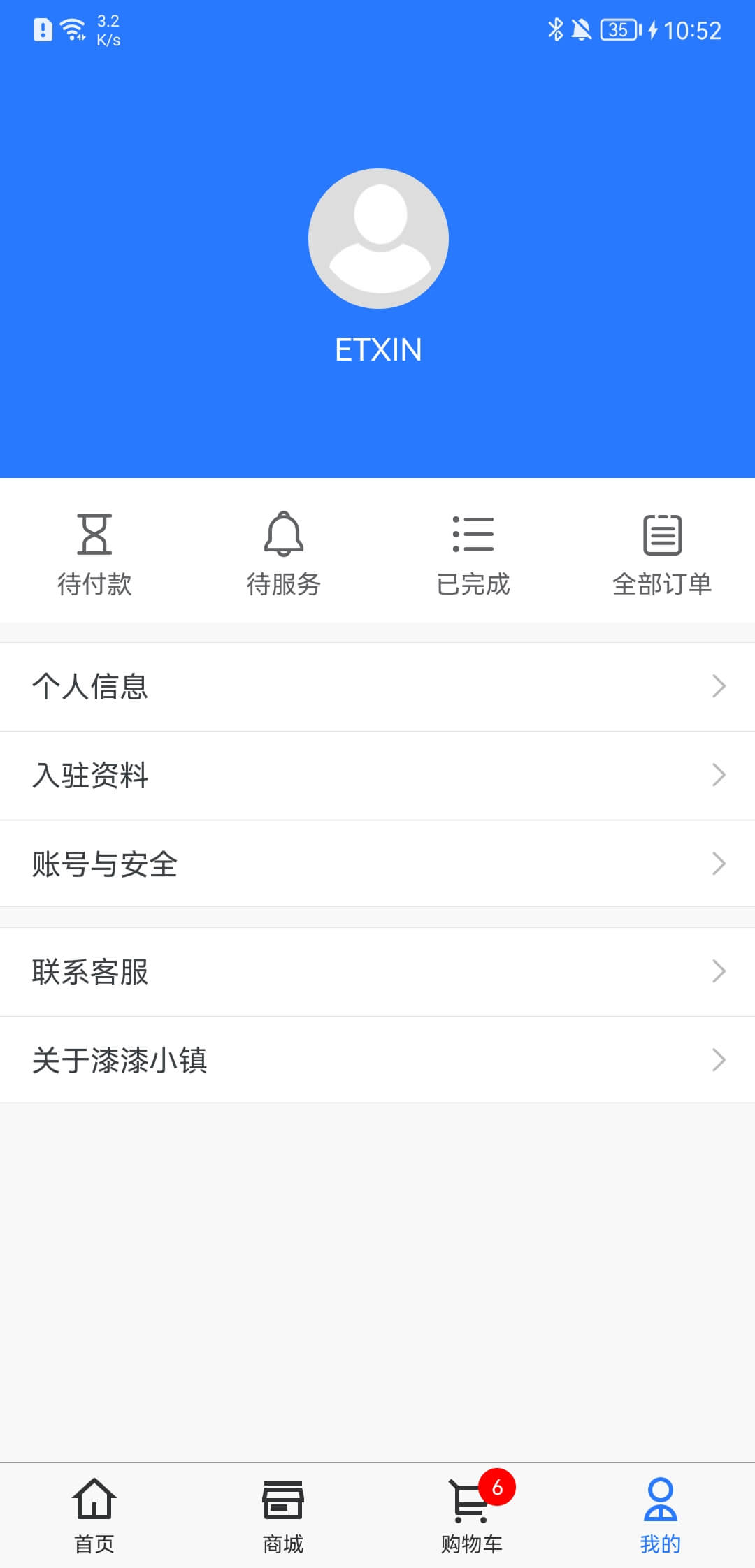This screenshot has width=755, height=1568.
Task: Tap the ETXIN profile avatar
Action: pyautogui.click(x=378, y=238)
